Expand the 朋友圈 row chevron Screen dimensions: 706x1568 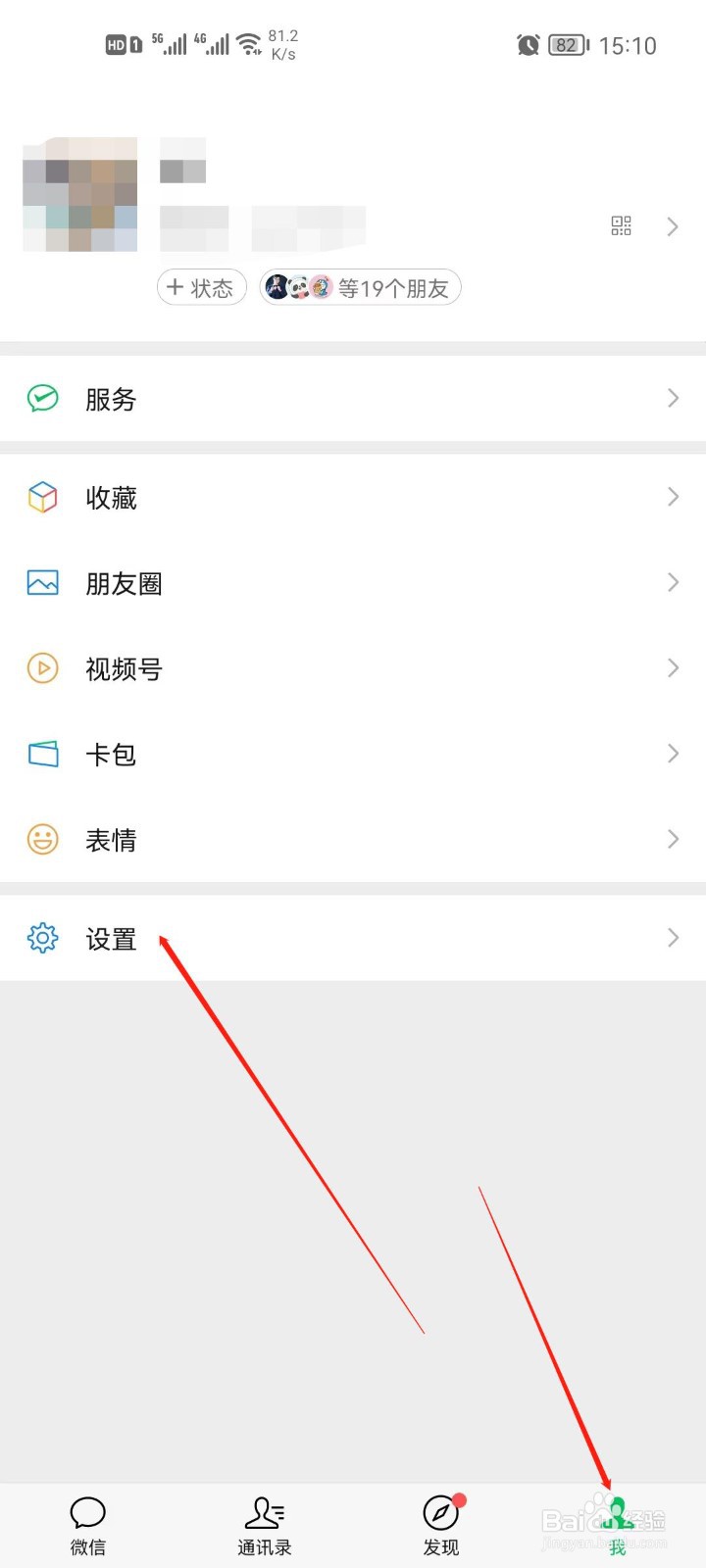point(673,582)
